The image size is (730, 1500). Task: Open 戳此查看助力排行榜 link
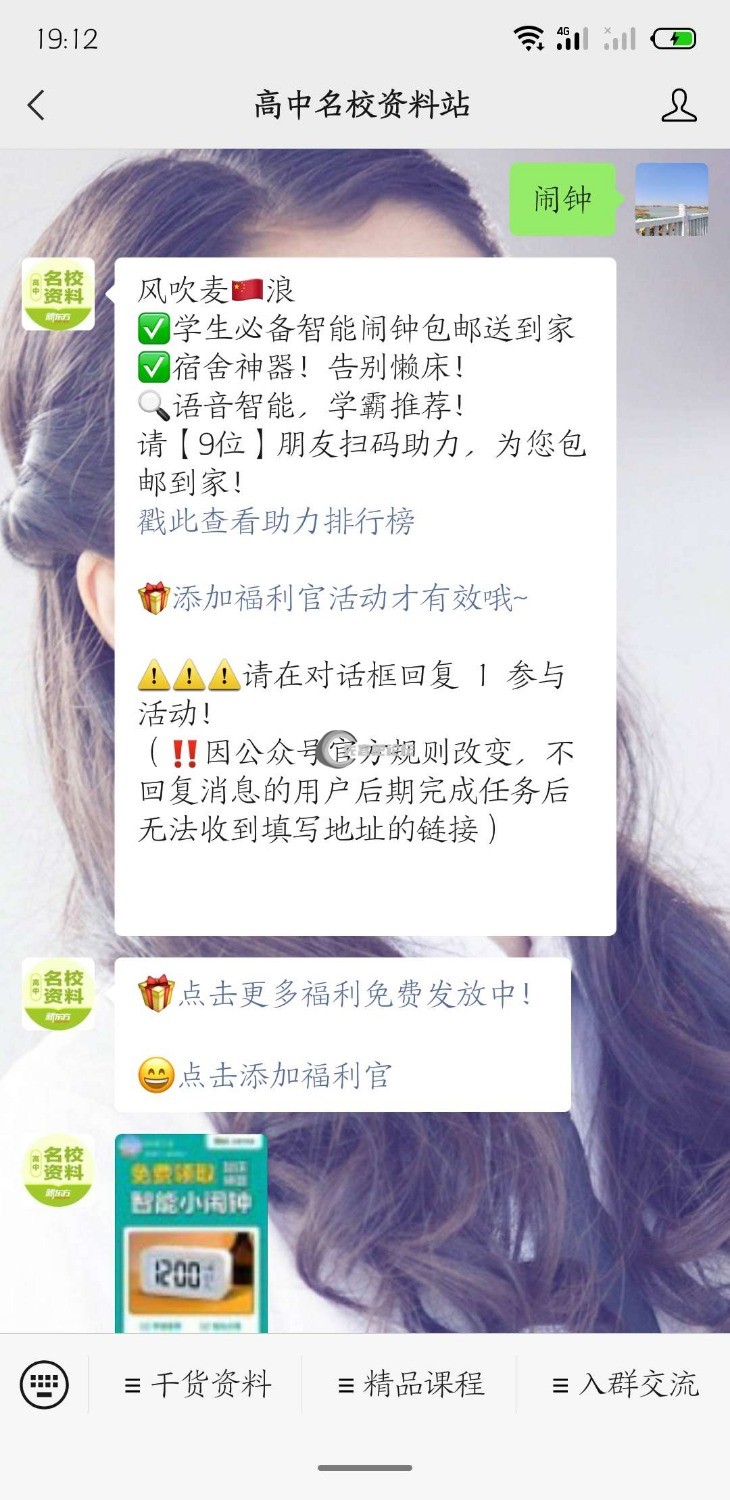276,521
